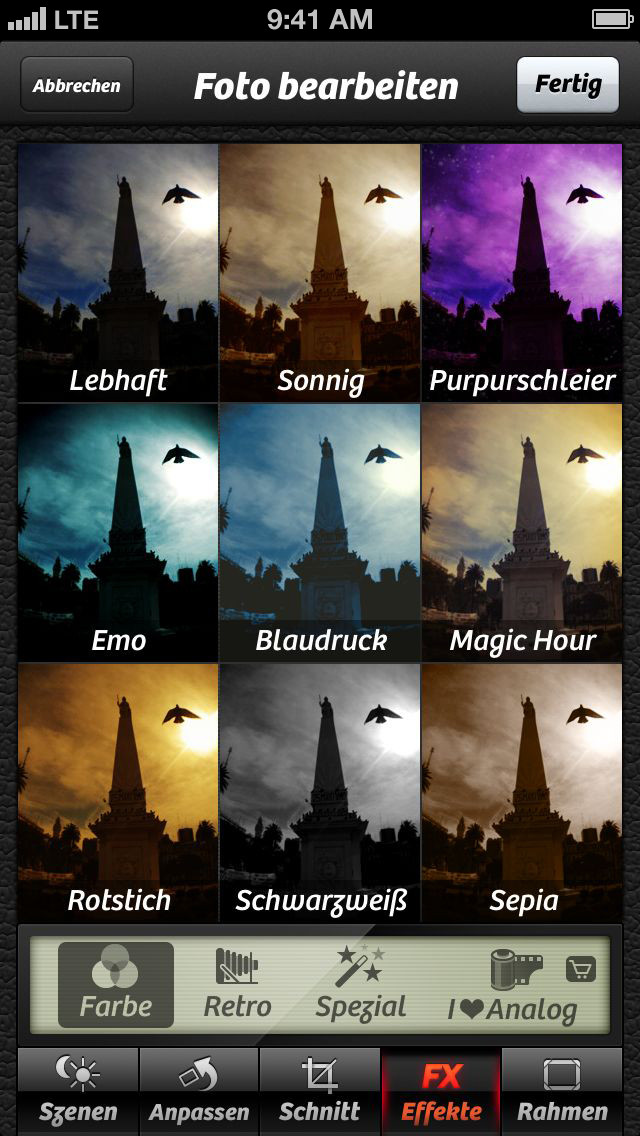
Task: Confirm edits with Fertig
Action: [x=567, y=85]
